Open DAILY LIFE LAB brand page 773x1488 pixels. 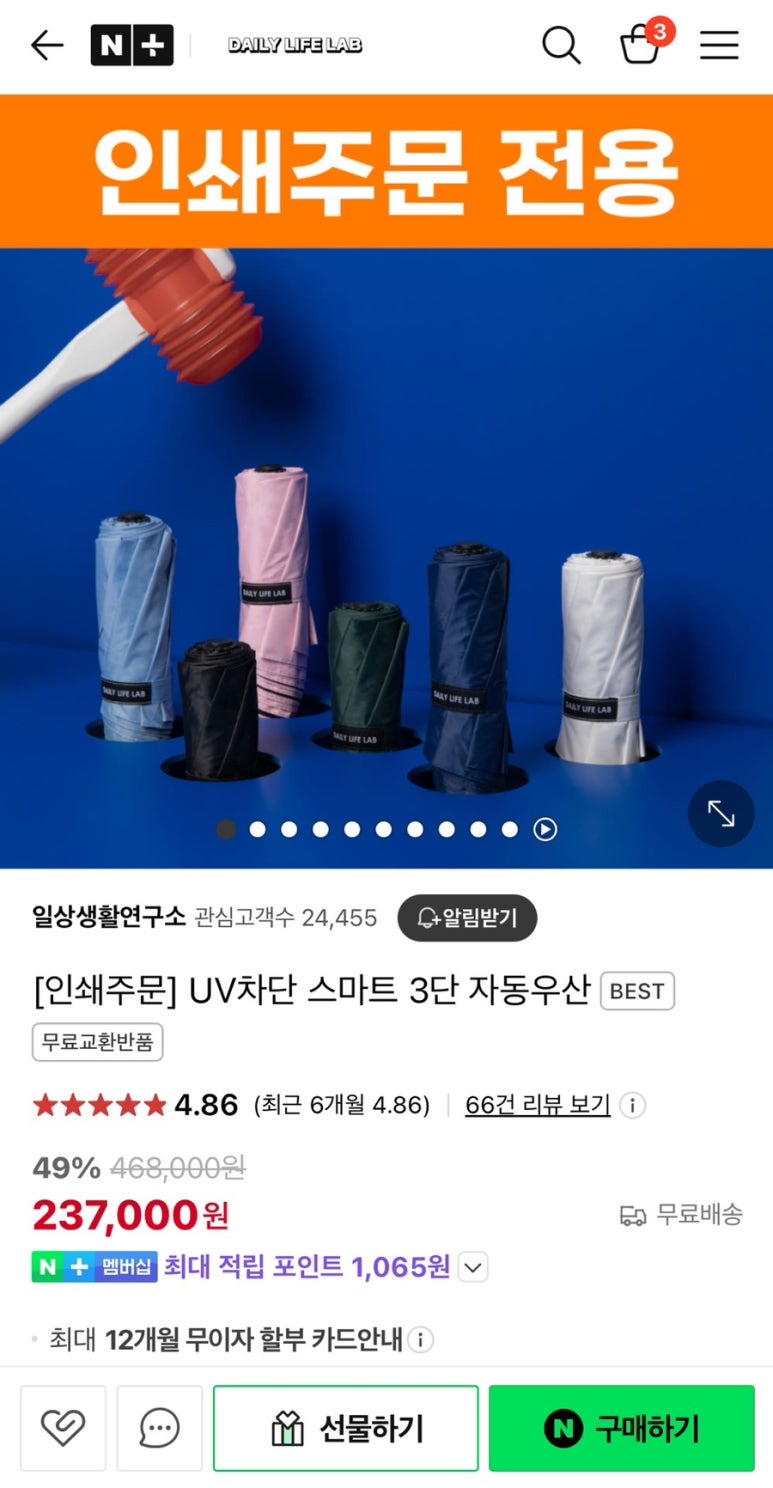pyautogui.click(x=295, y=45)
